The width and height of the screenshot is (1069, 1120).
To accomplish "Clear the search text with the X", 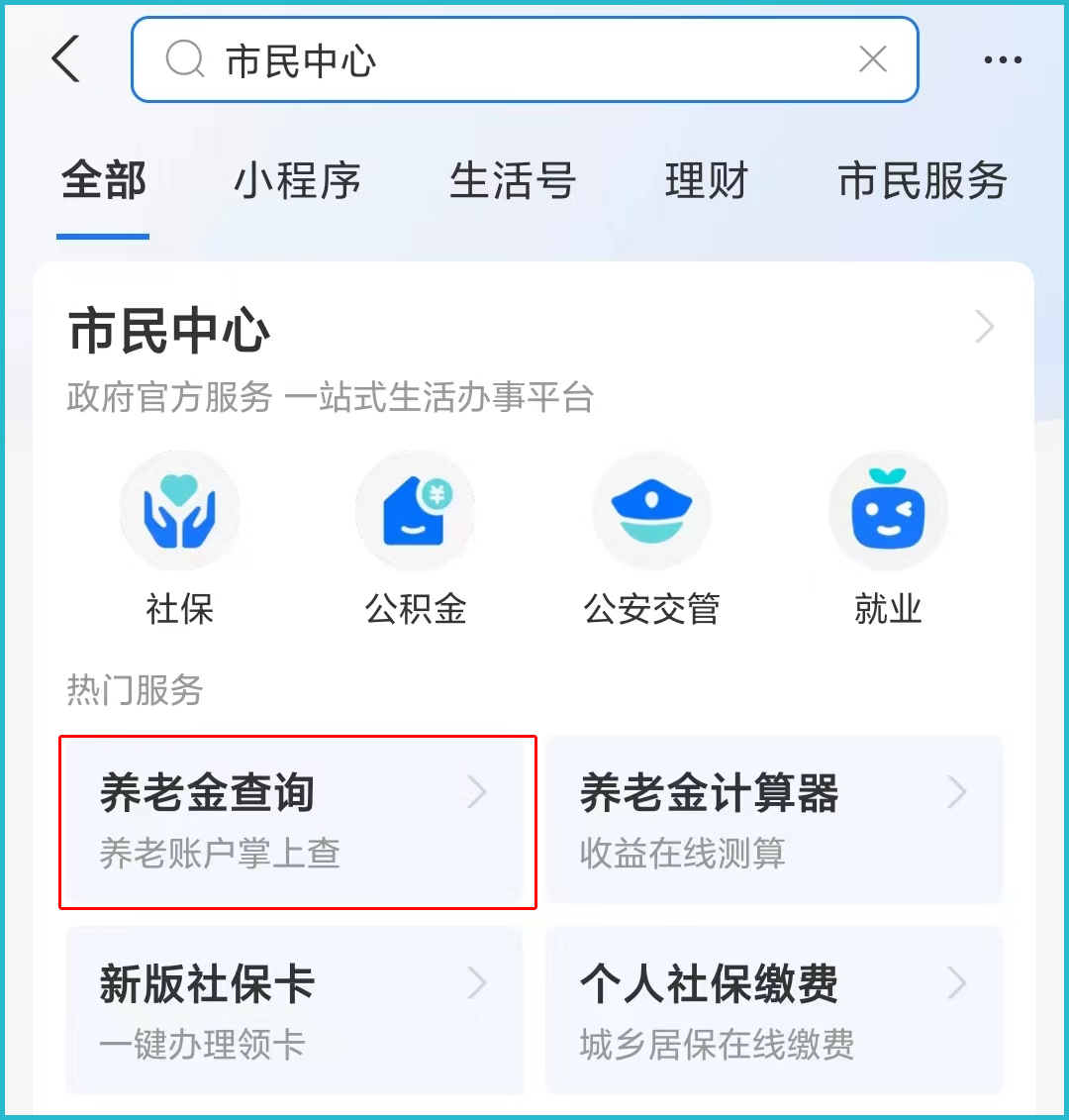I will click(872, 60).
